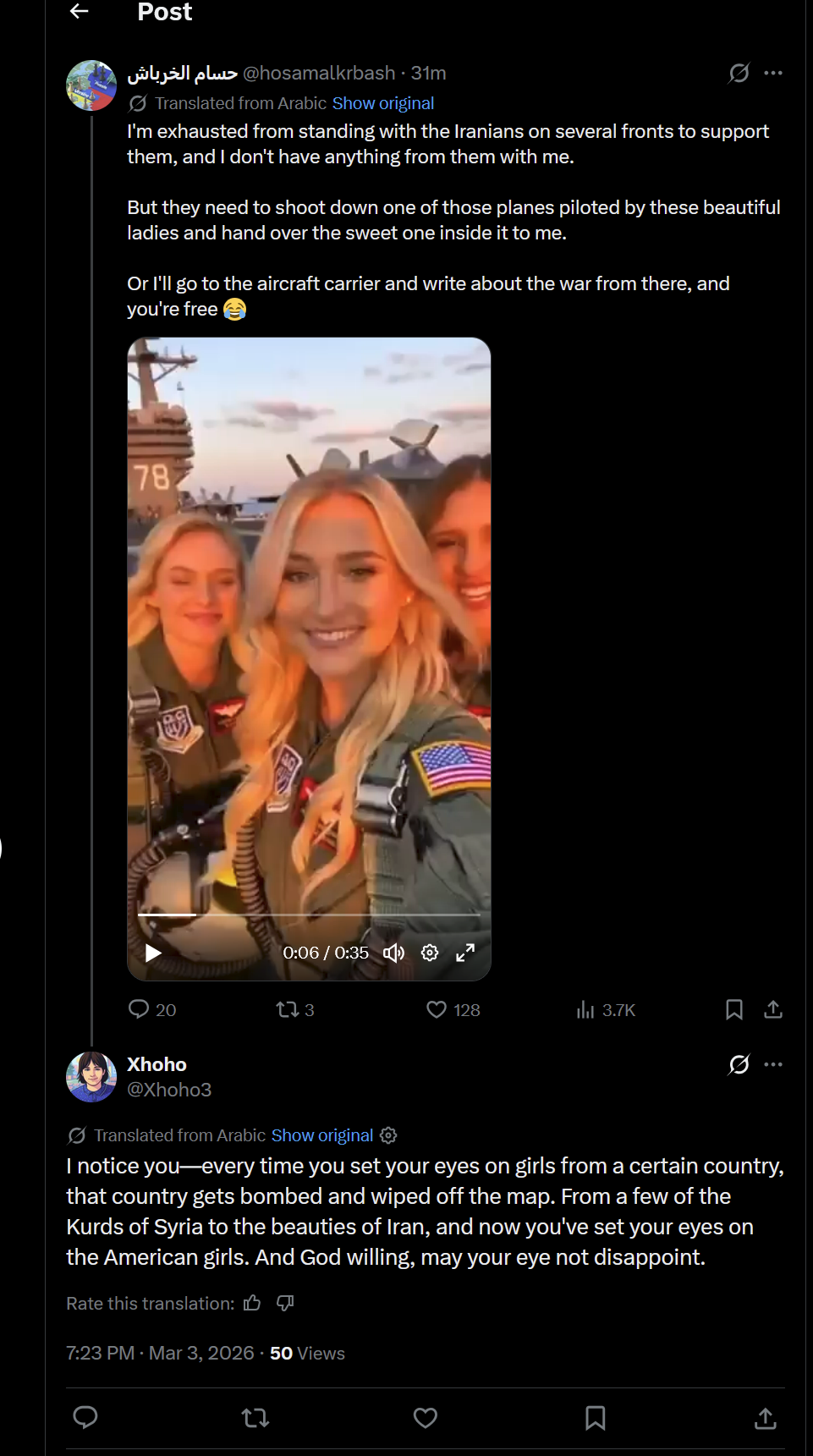Go back with the arrow beside Post

tap(80, 11)
